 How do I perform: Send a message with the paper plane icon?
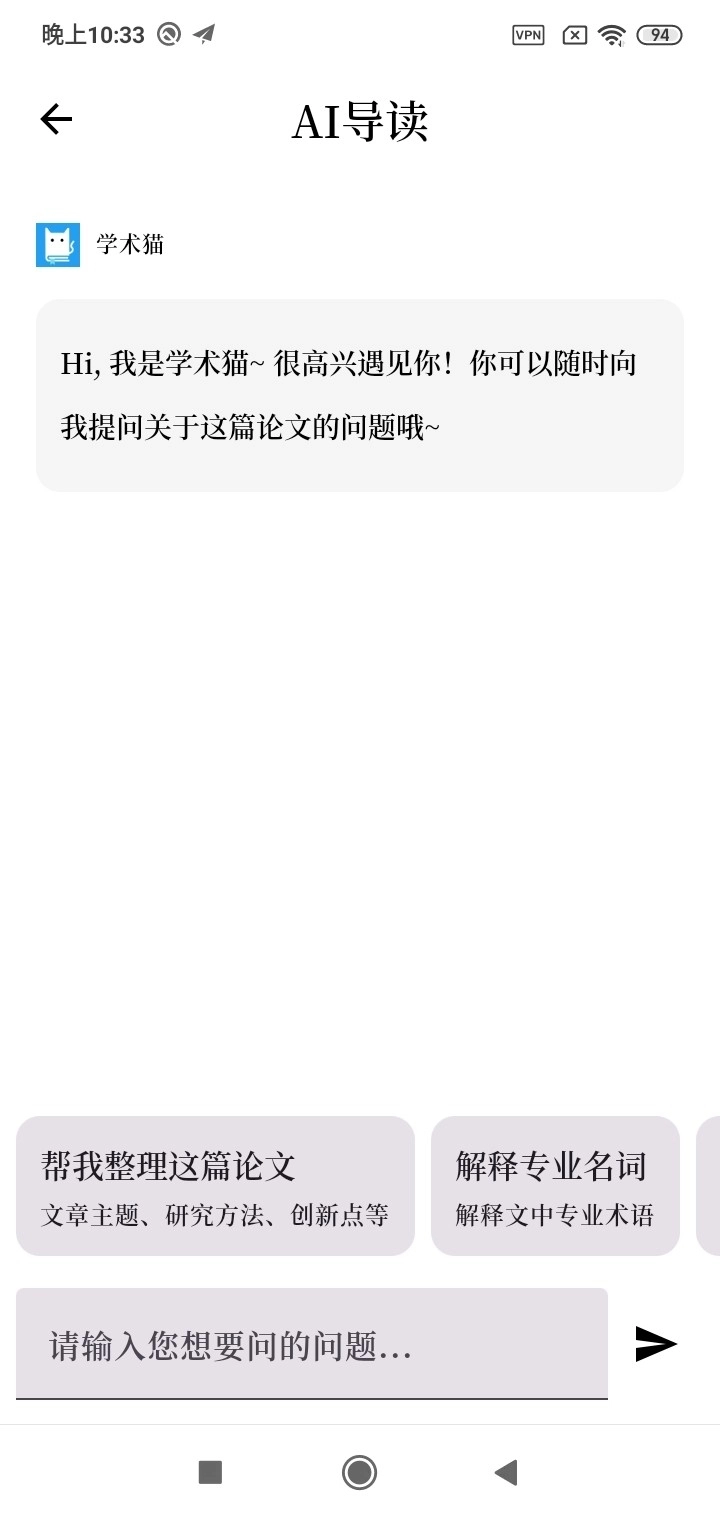click(x=657, y=1345)
